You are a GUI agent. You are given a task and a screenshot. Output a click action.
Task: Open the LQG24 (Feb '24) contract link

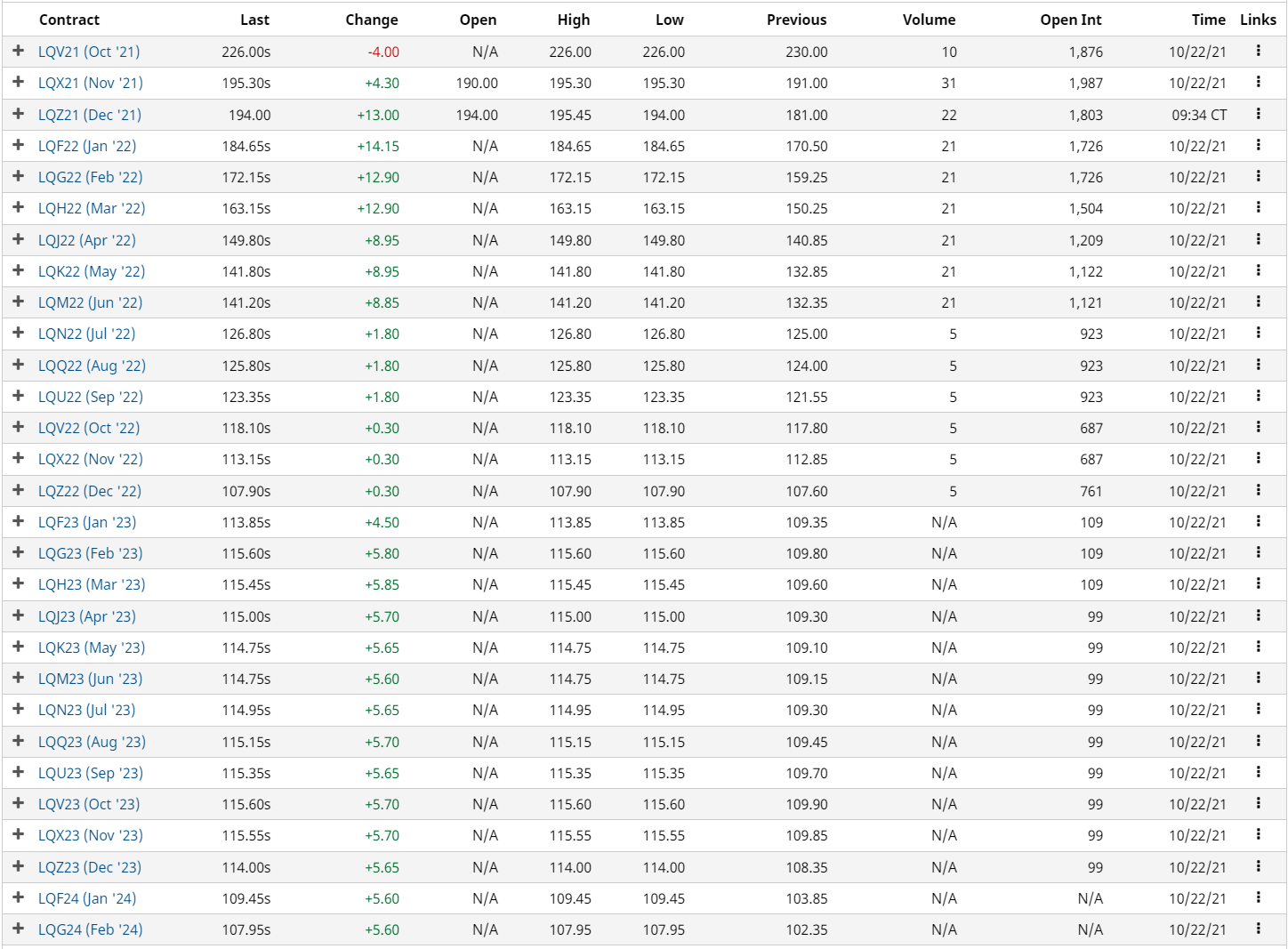90,929
